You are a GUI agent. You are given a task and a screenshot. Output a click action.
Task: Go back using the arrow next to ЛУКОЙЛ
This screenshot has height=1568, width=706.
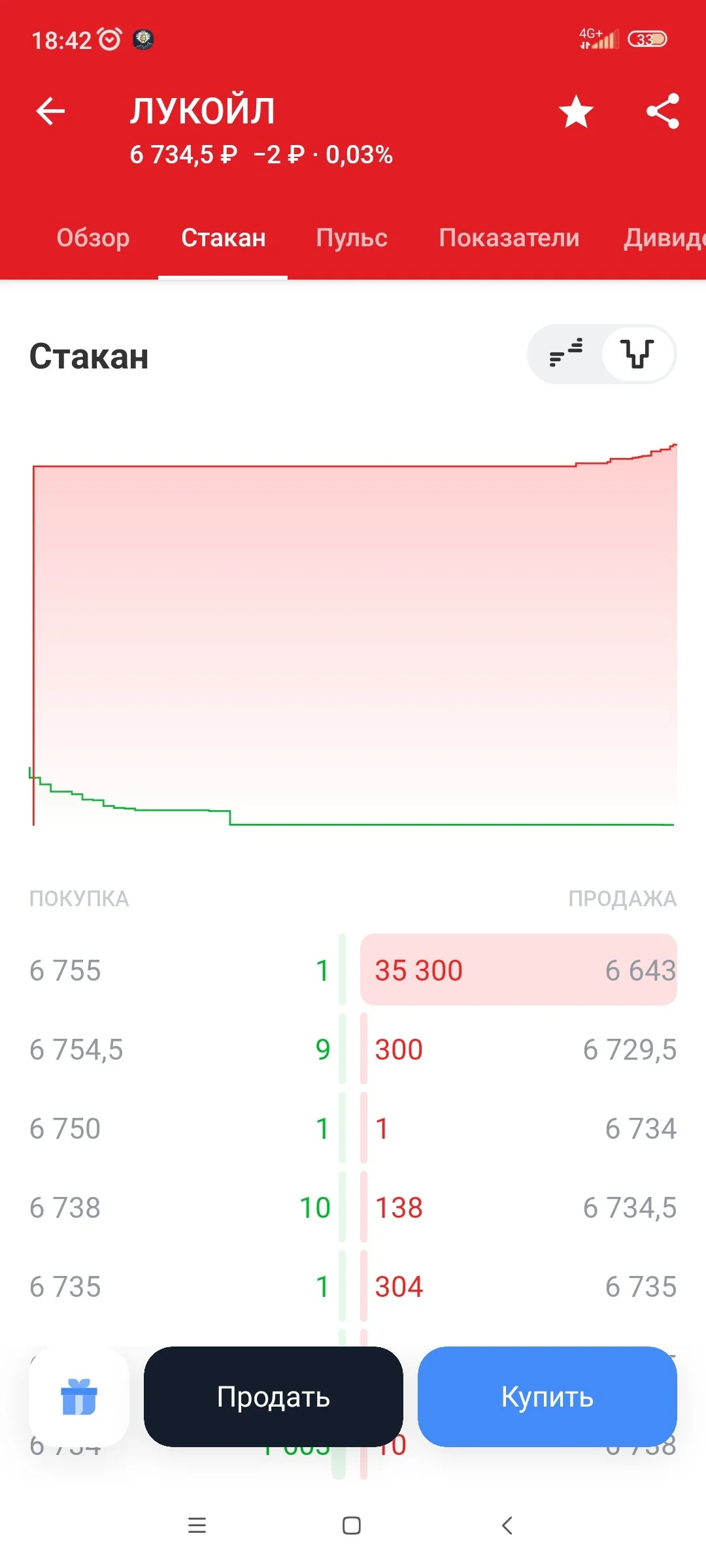click(x=50, y=111)
